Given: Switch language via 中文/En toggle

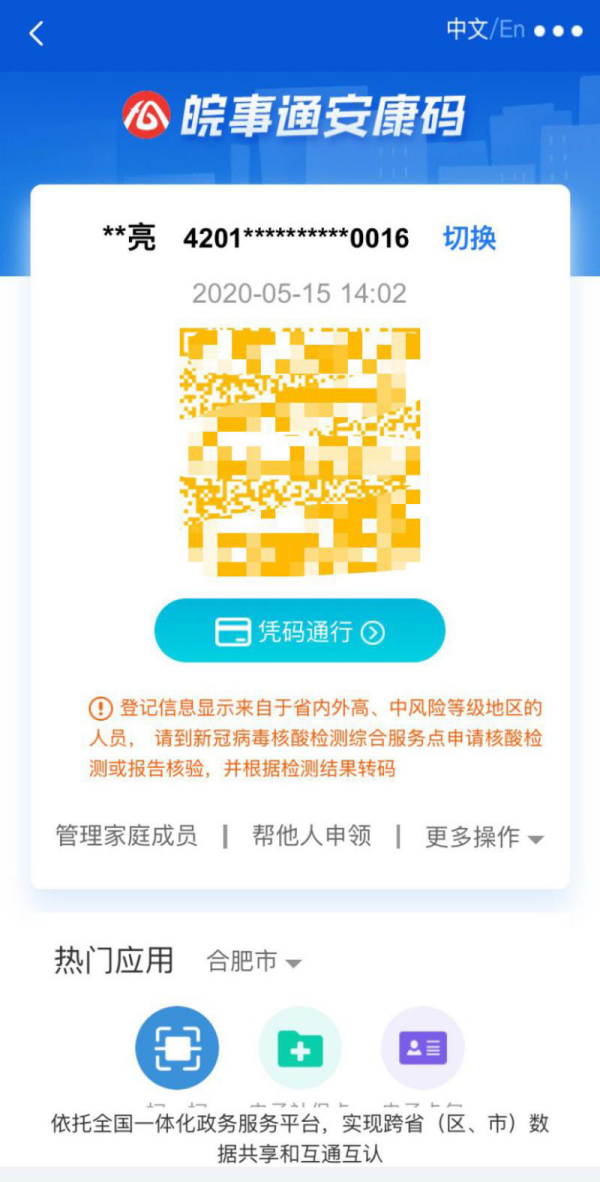Looking at the screenshot, I should pyautogui.click(x=485, y=30).
